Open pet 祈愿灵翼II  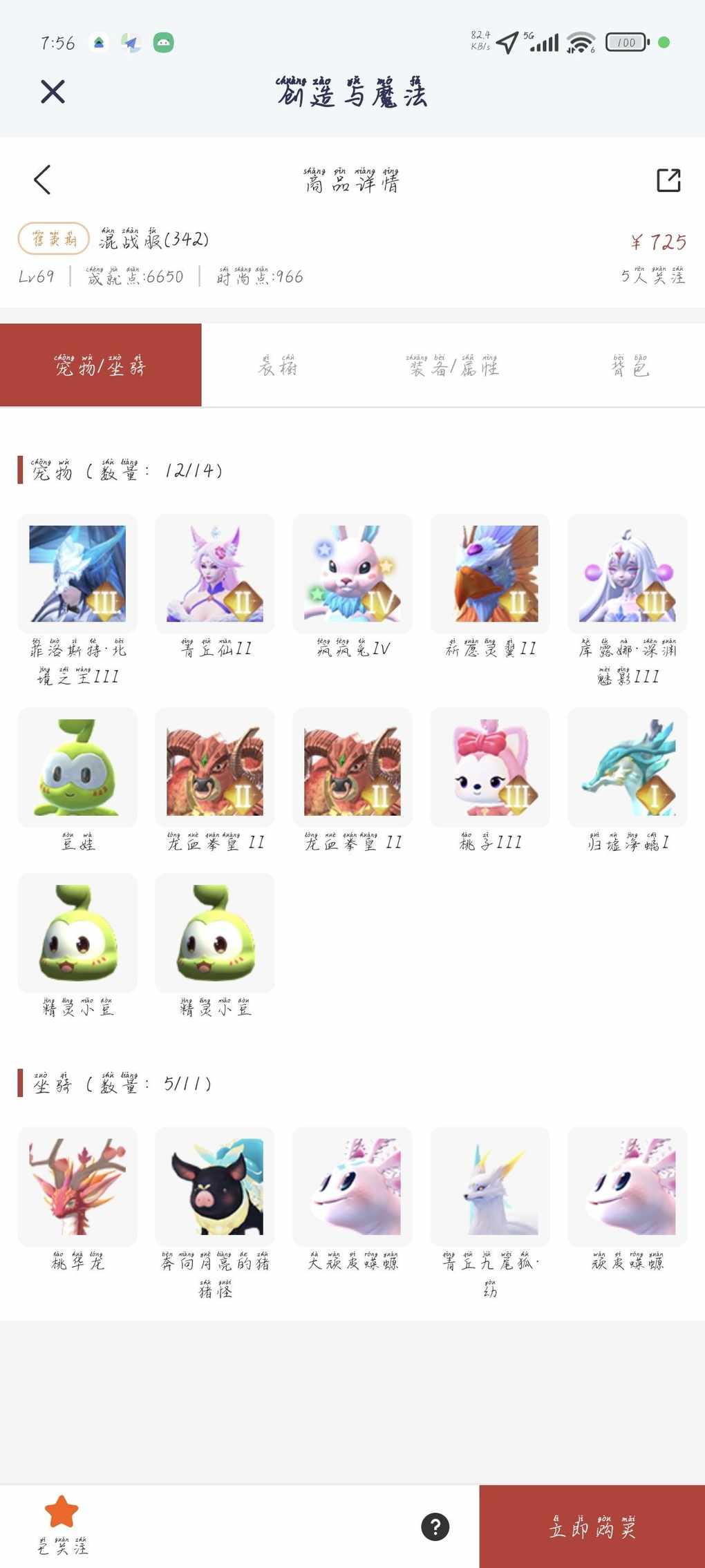(x=490, y=574)
